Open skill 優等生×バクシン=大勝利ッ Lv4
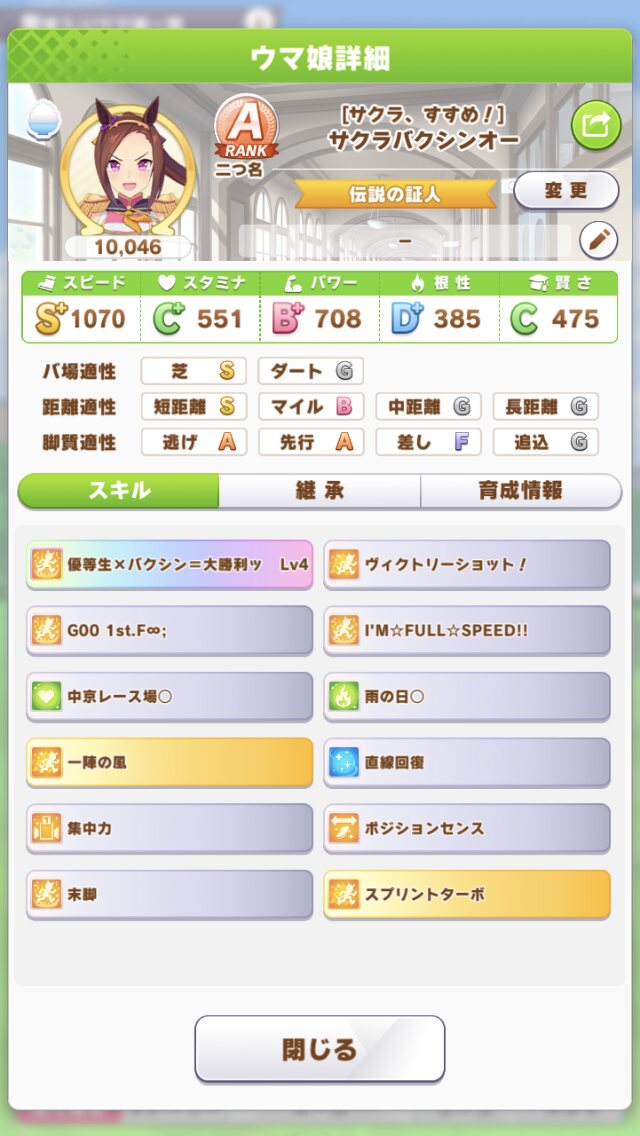The width and height of the screenshot is (640, 1136). [x=169, y=564]
